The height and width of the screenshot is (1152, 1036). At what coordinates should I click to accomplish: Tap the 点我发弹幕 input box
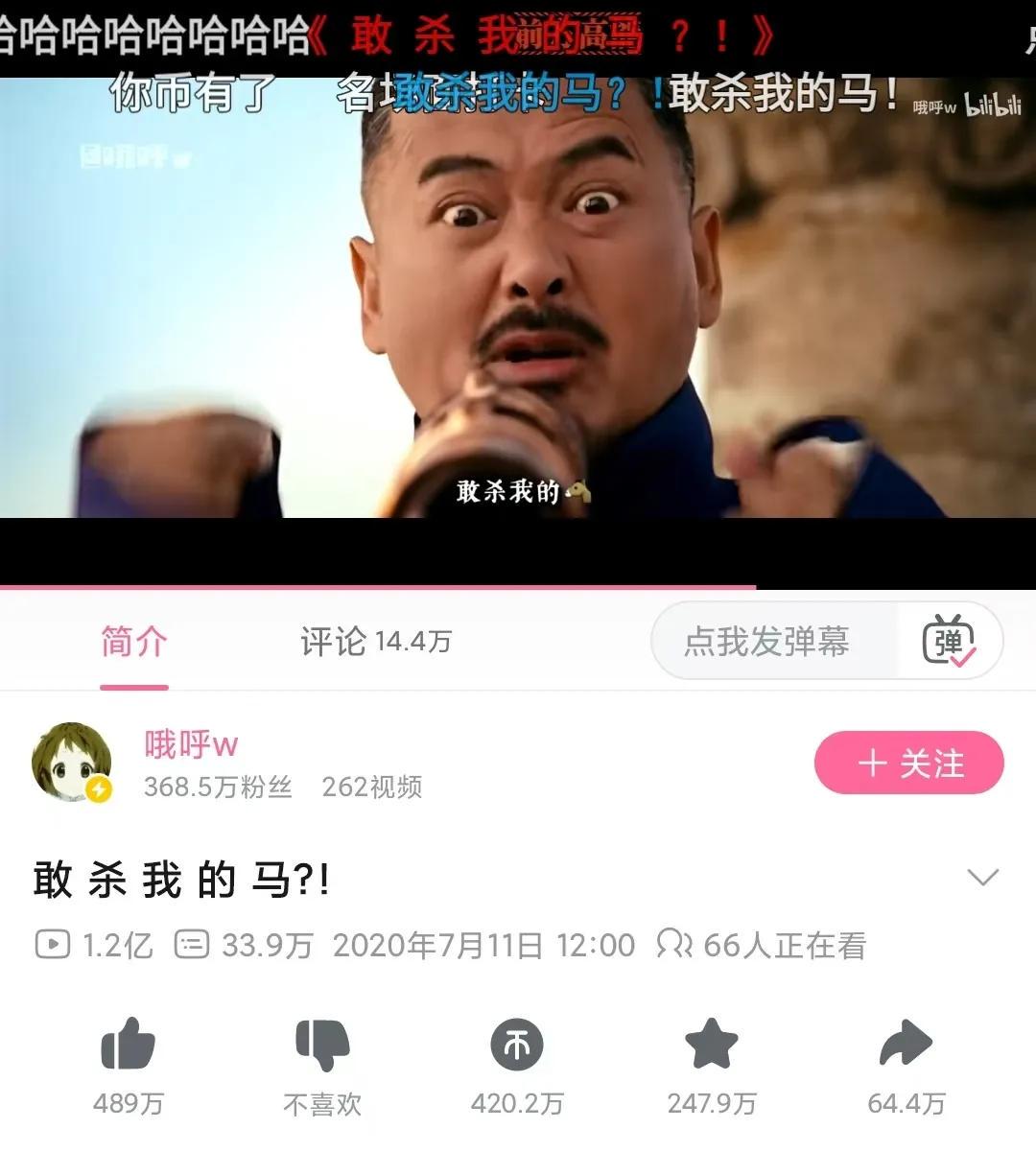(767, 642)
